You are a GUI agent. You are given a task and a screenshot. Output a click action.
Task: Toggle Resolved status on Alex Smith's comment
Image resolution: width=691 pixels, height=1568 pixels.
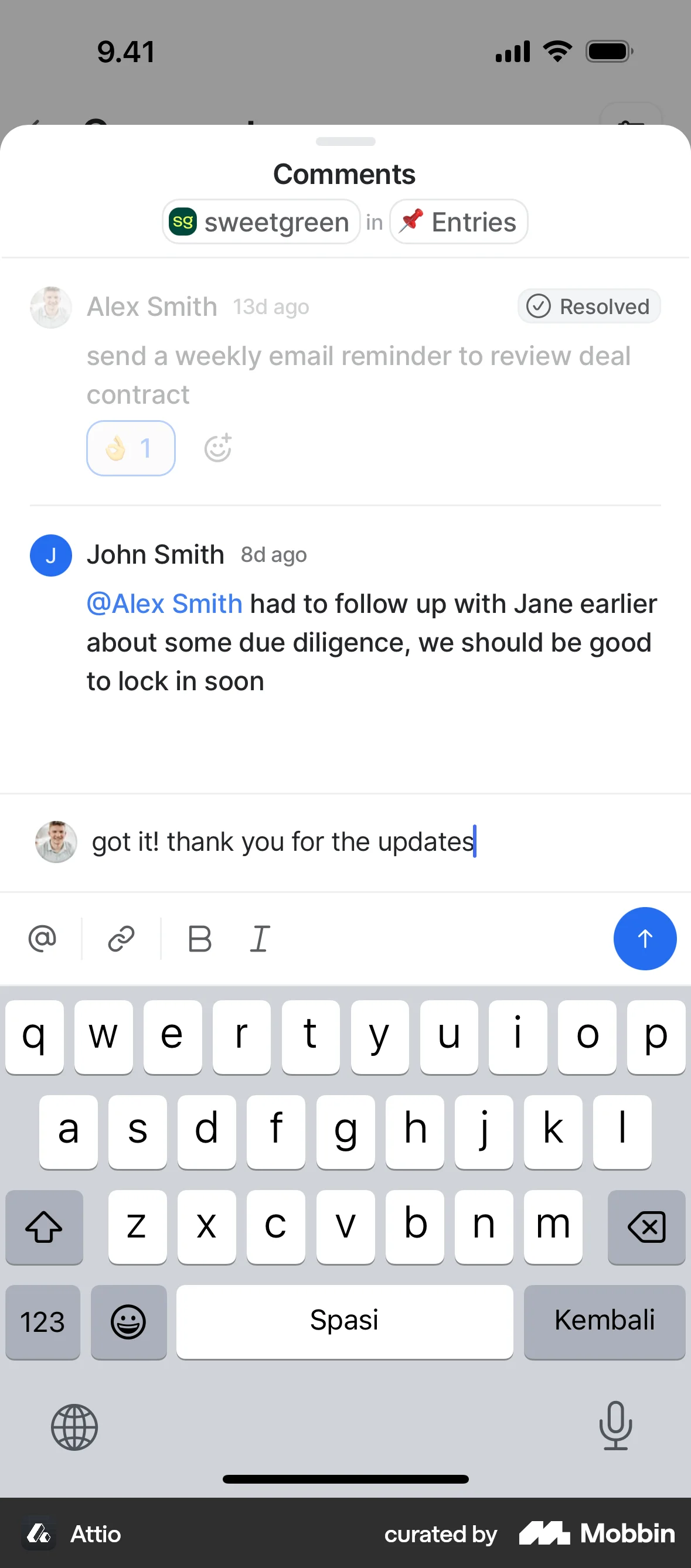tap(588, 306)
